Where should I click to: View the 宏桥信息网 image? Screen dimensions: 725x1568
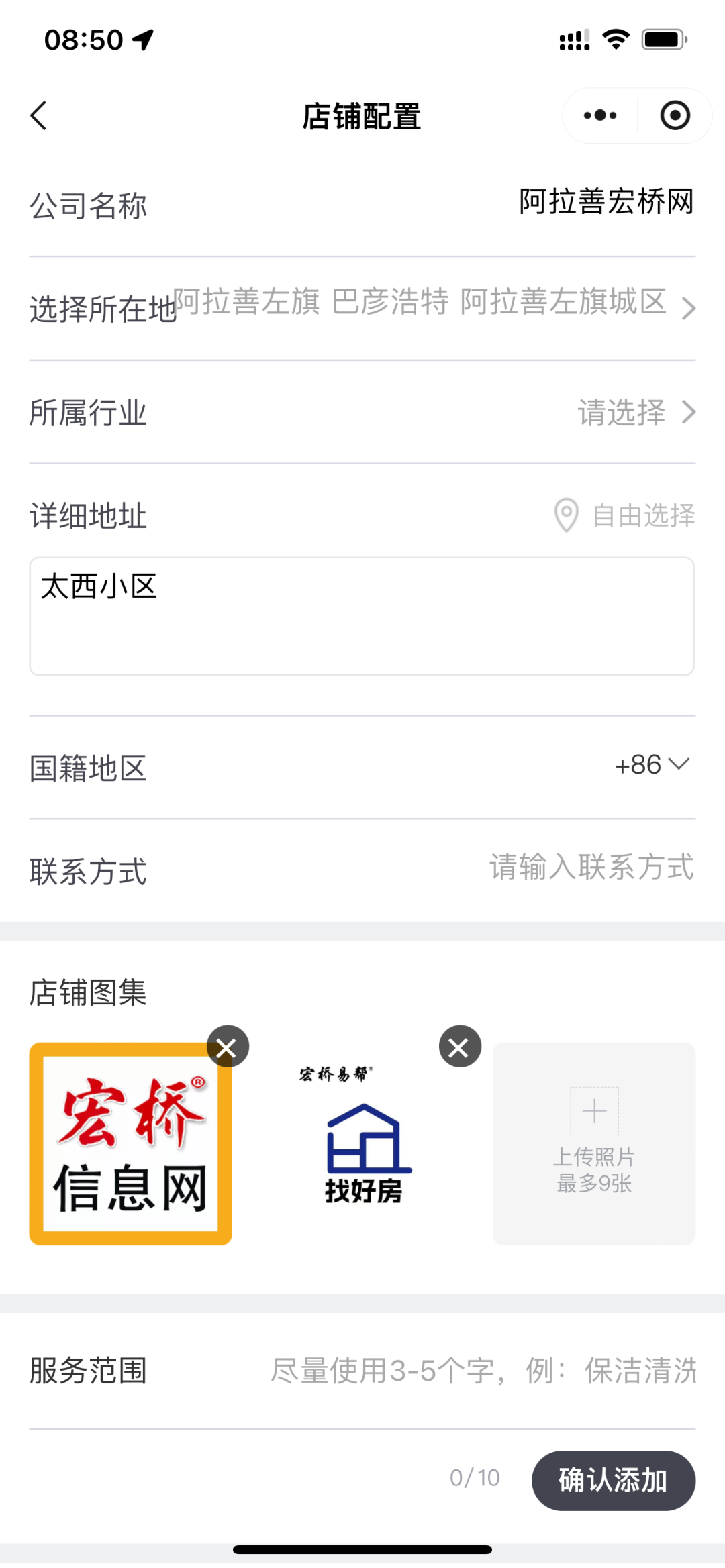[x=130, y=1145]
